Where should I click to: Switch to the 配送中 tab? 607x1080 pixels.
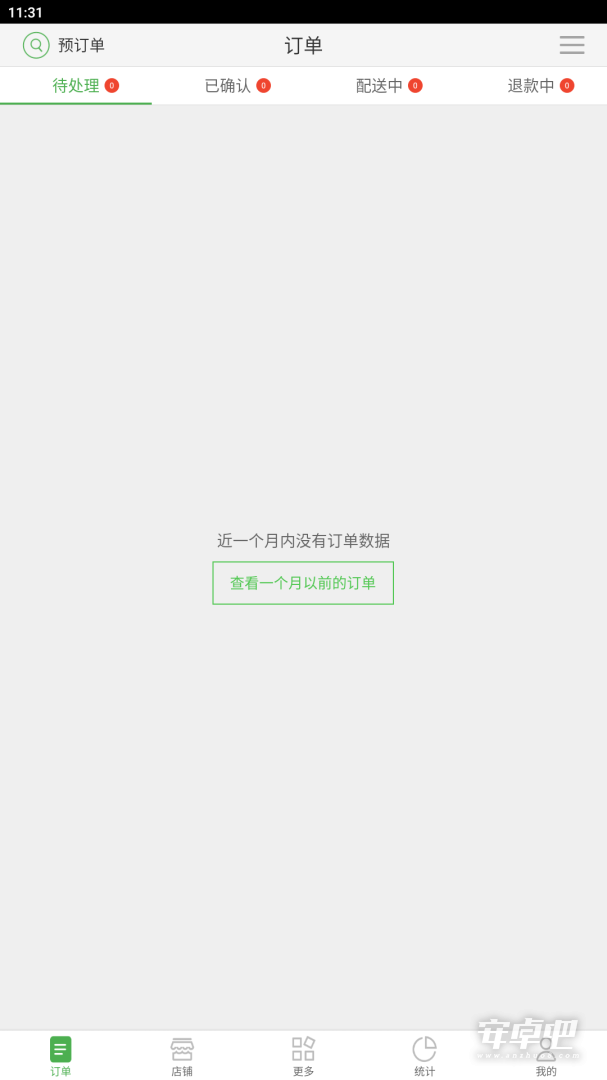pyautogui.click(x=379, y=86)
